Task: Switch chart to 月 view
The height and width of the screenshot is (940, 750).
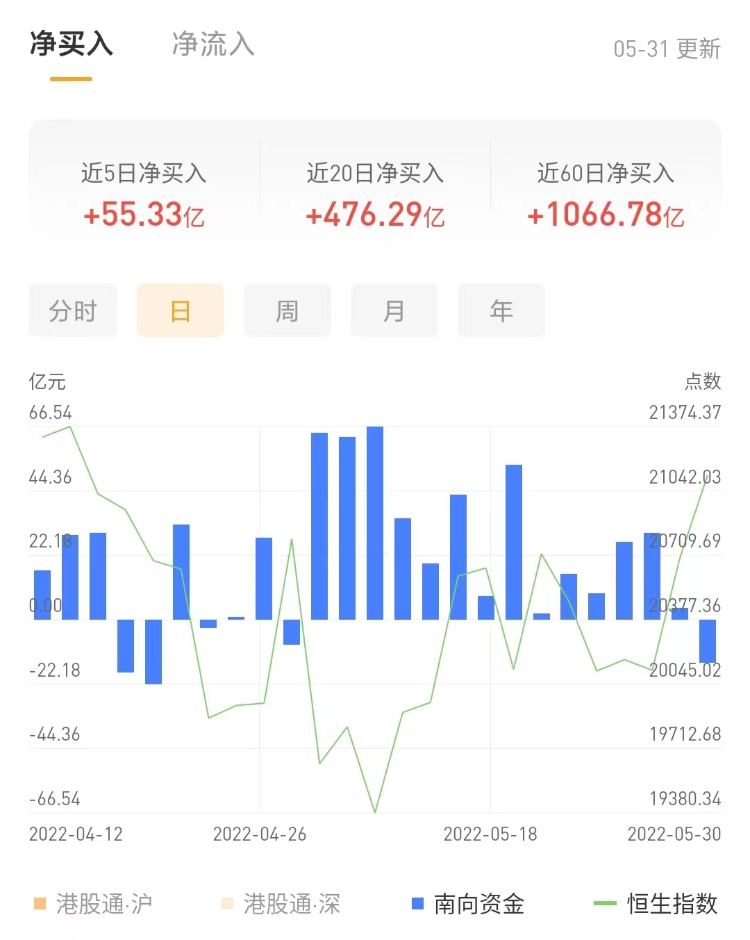Action: pyautogui.click(x=394, y=311)
